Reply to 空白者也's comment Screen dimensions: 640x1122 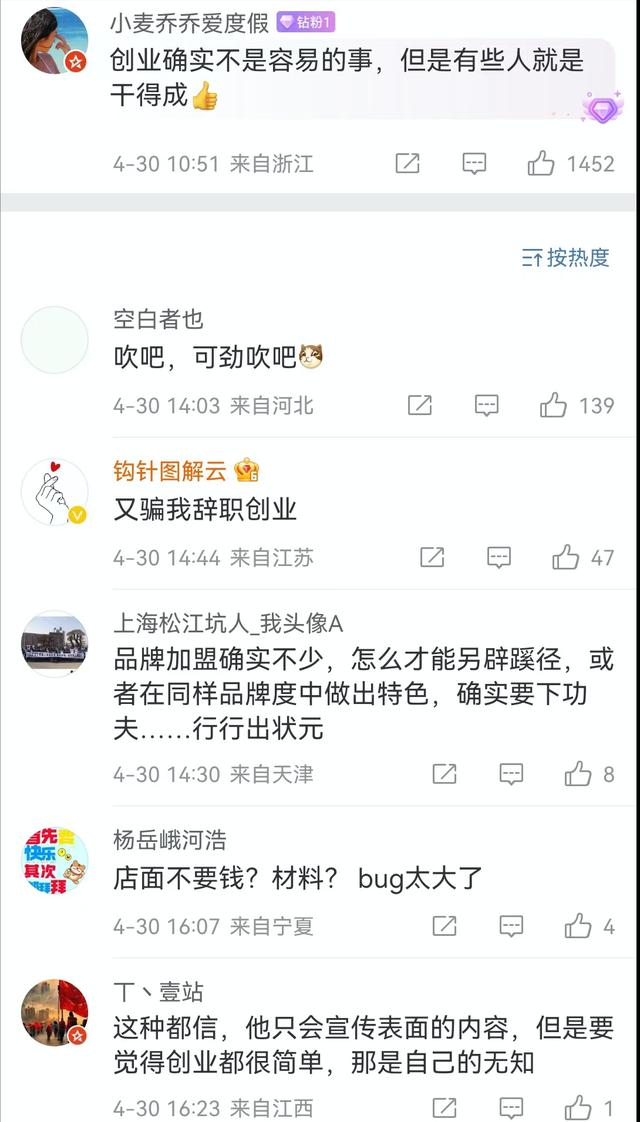[486, 405]
